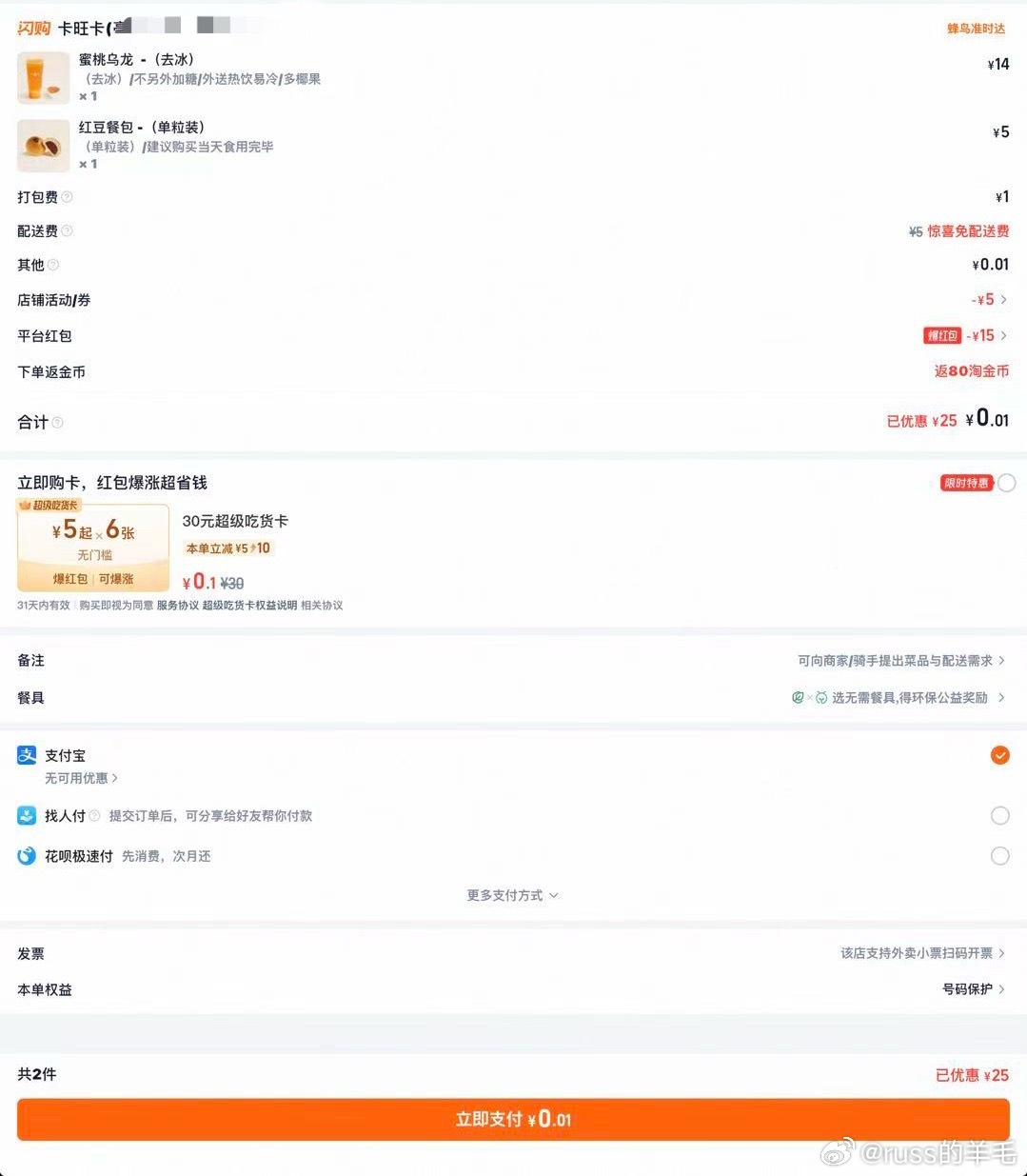Open 店铺活动/券 discount details

pyautogui.click(x=989, y=300)
